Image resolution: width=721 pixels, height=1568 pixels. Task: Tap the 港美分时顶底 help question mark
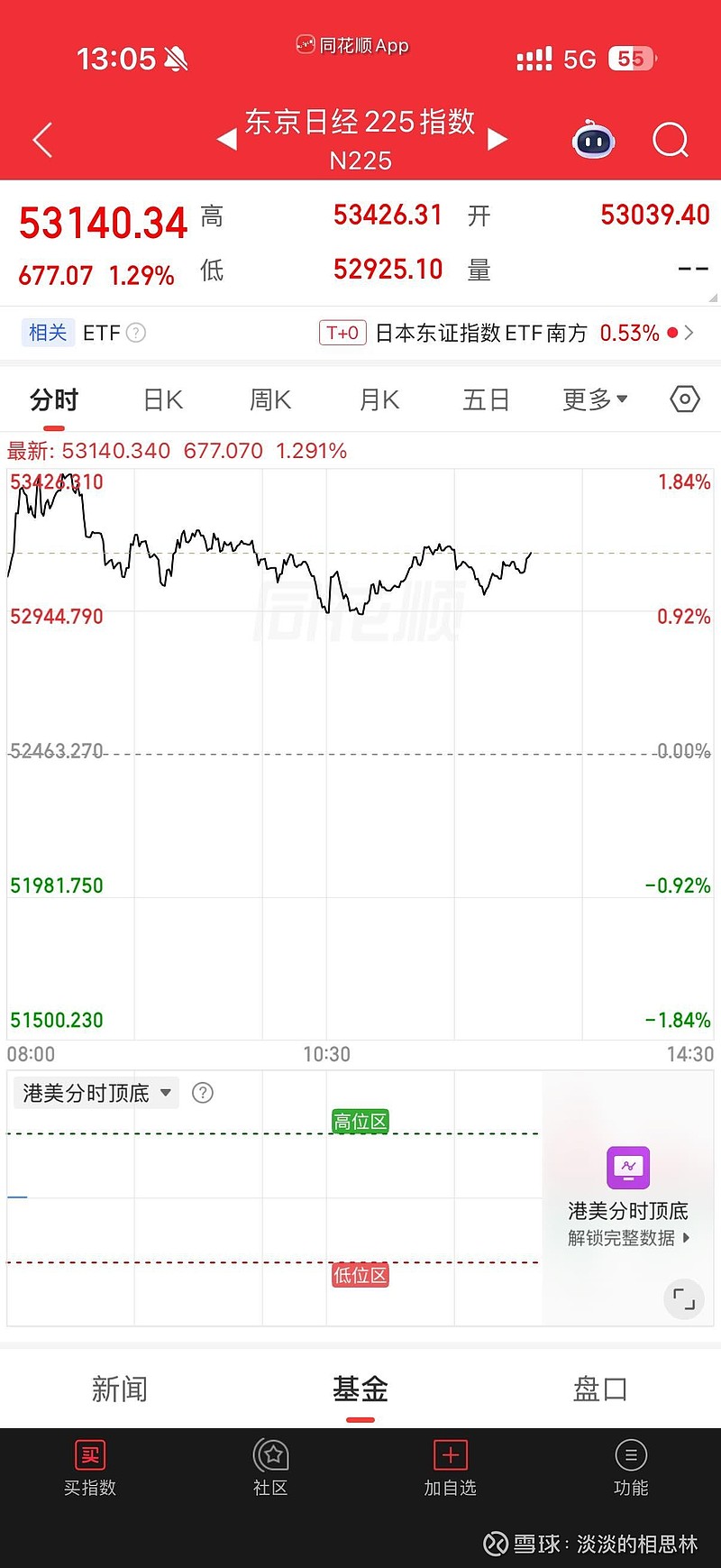(203, 1093)
